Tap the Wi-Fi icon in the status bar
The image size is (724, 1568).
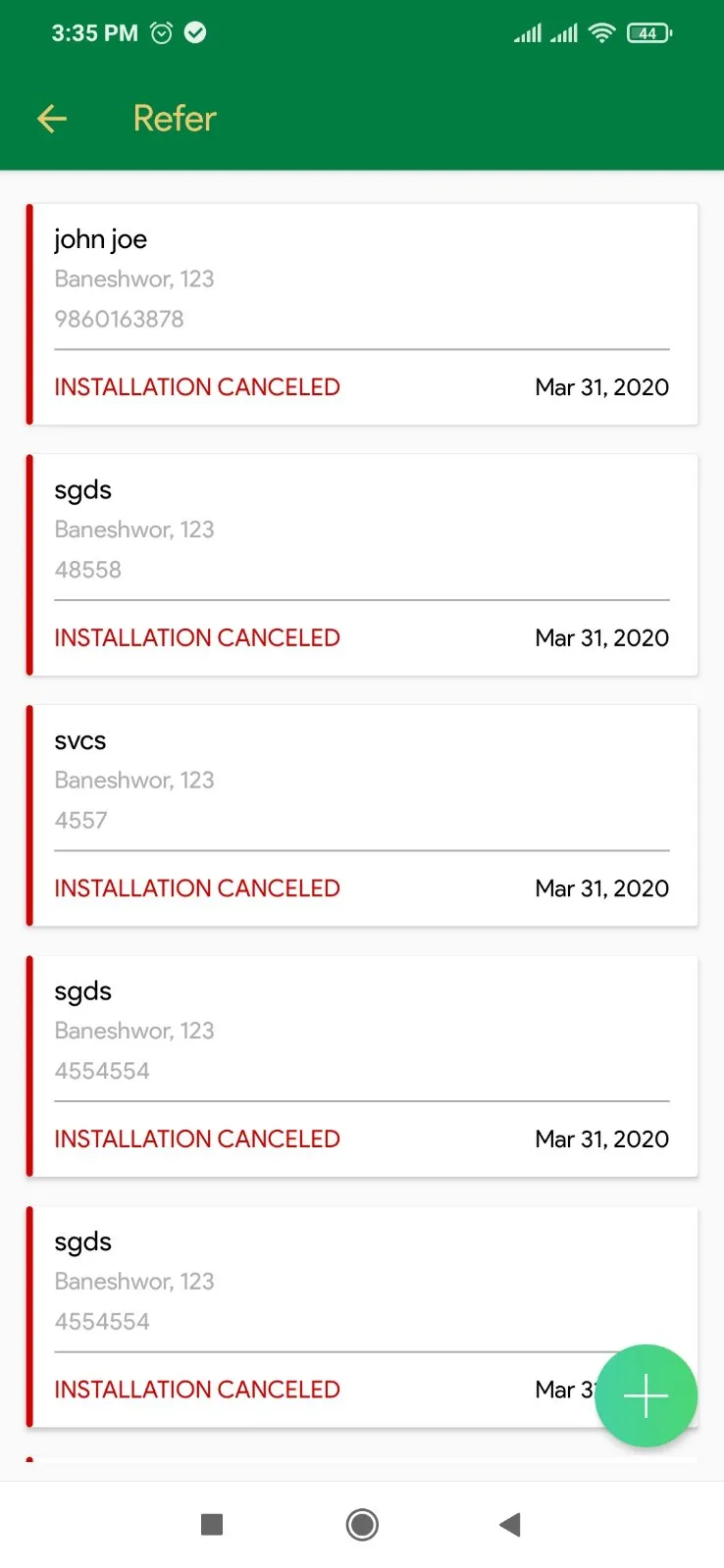(601, 32)
